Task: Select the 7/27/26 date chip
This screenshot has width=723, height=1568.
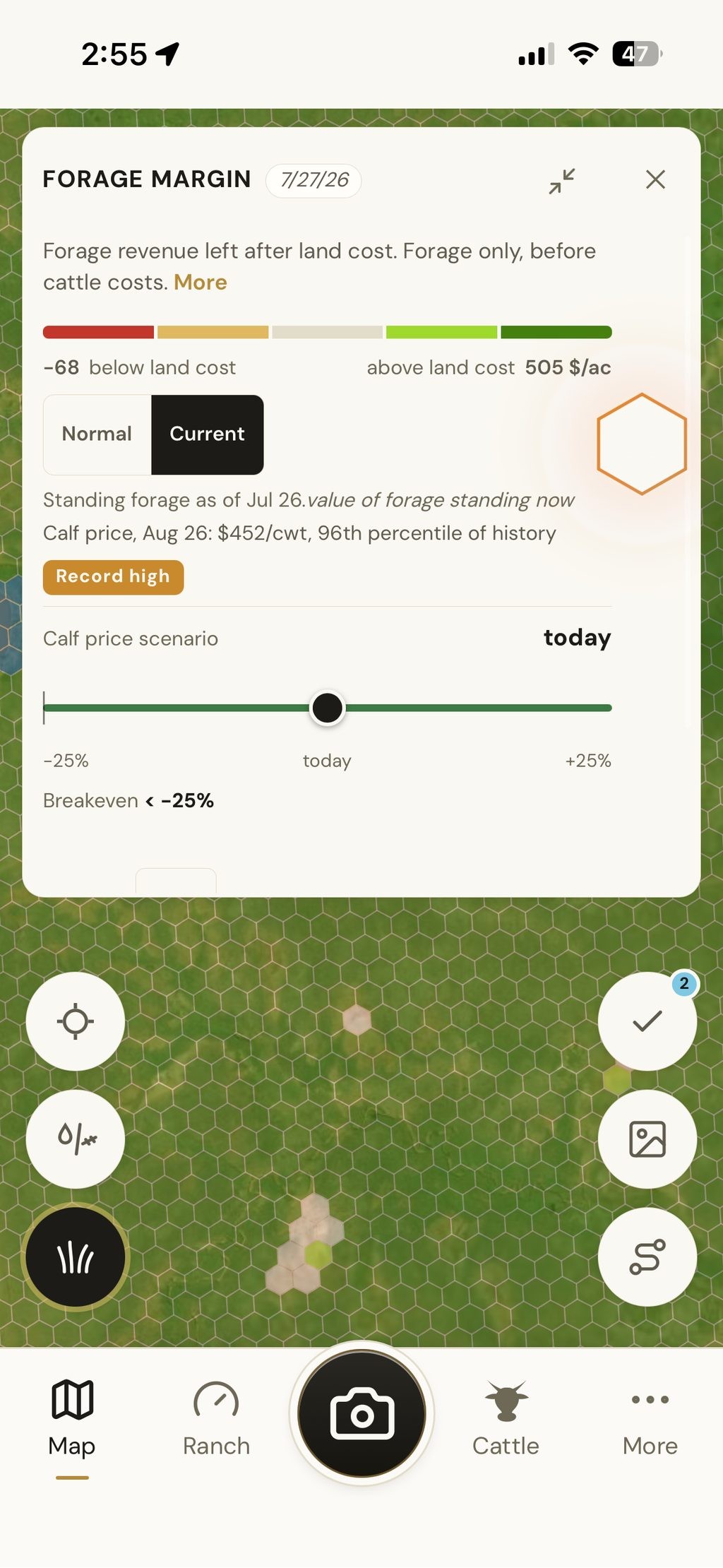Action: tap(314, 180)
